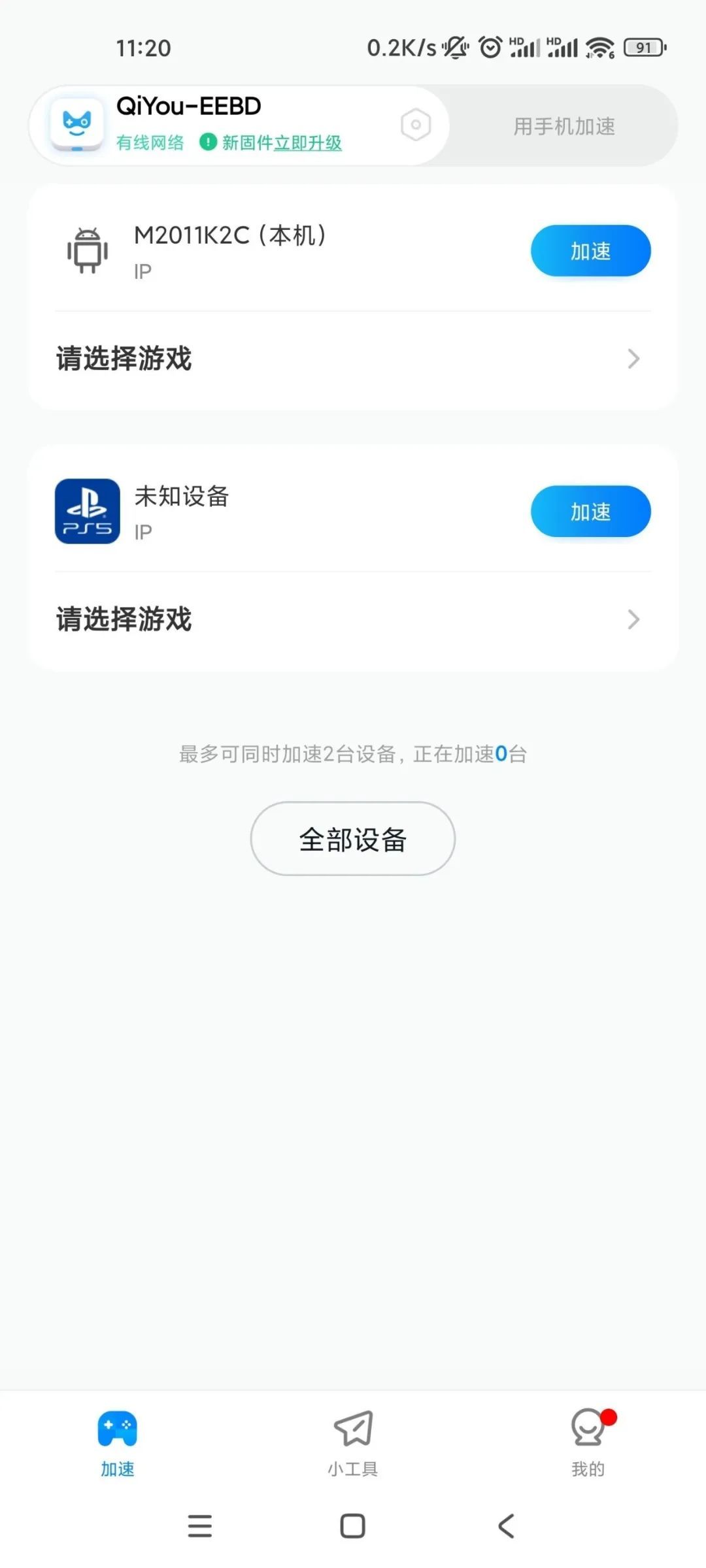The height and width of the screenshot is (1568, 706).
Task: Tap the QiYou cat mascot router icon
Action: point(76,124)
